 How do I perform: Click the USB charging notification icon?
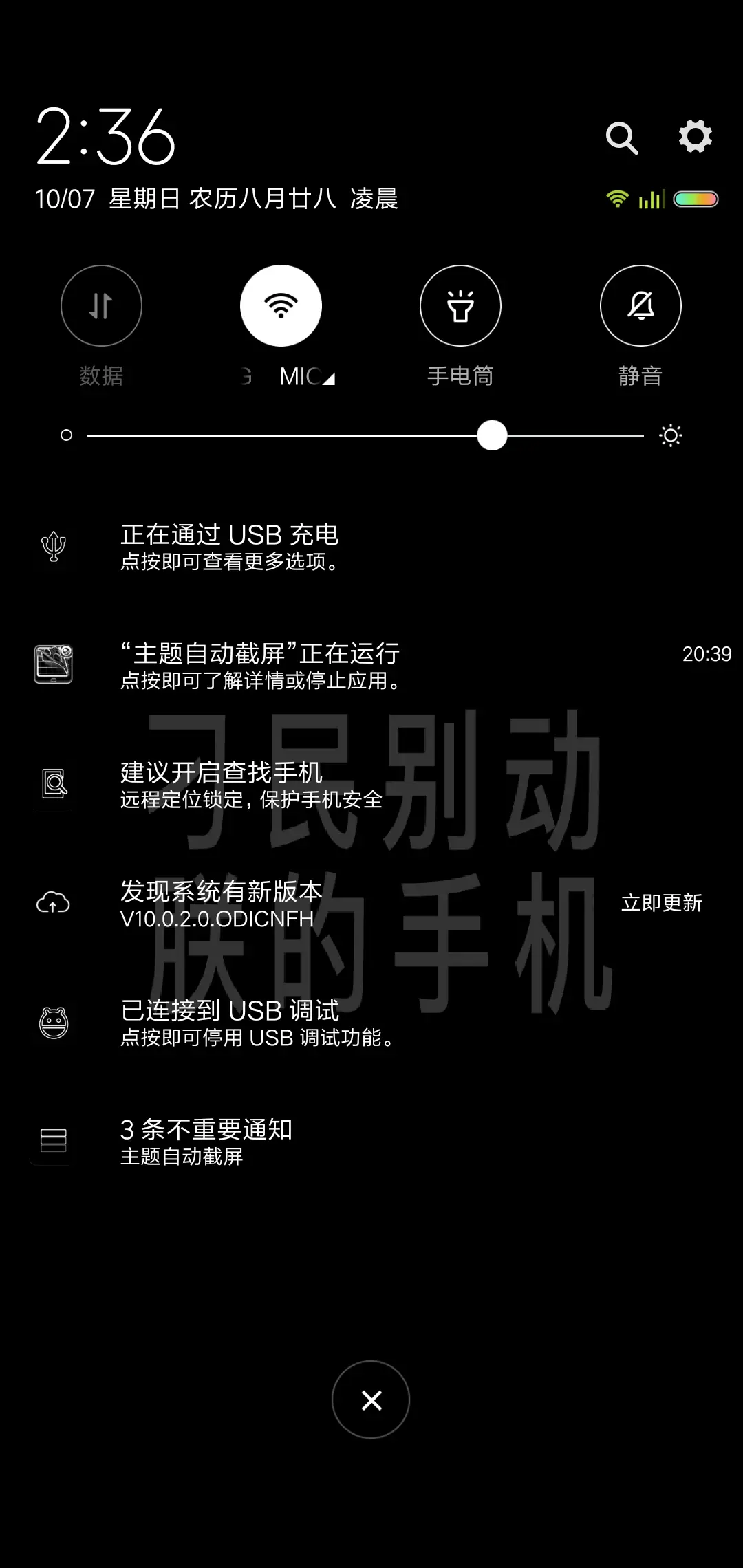coord(54,547)
